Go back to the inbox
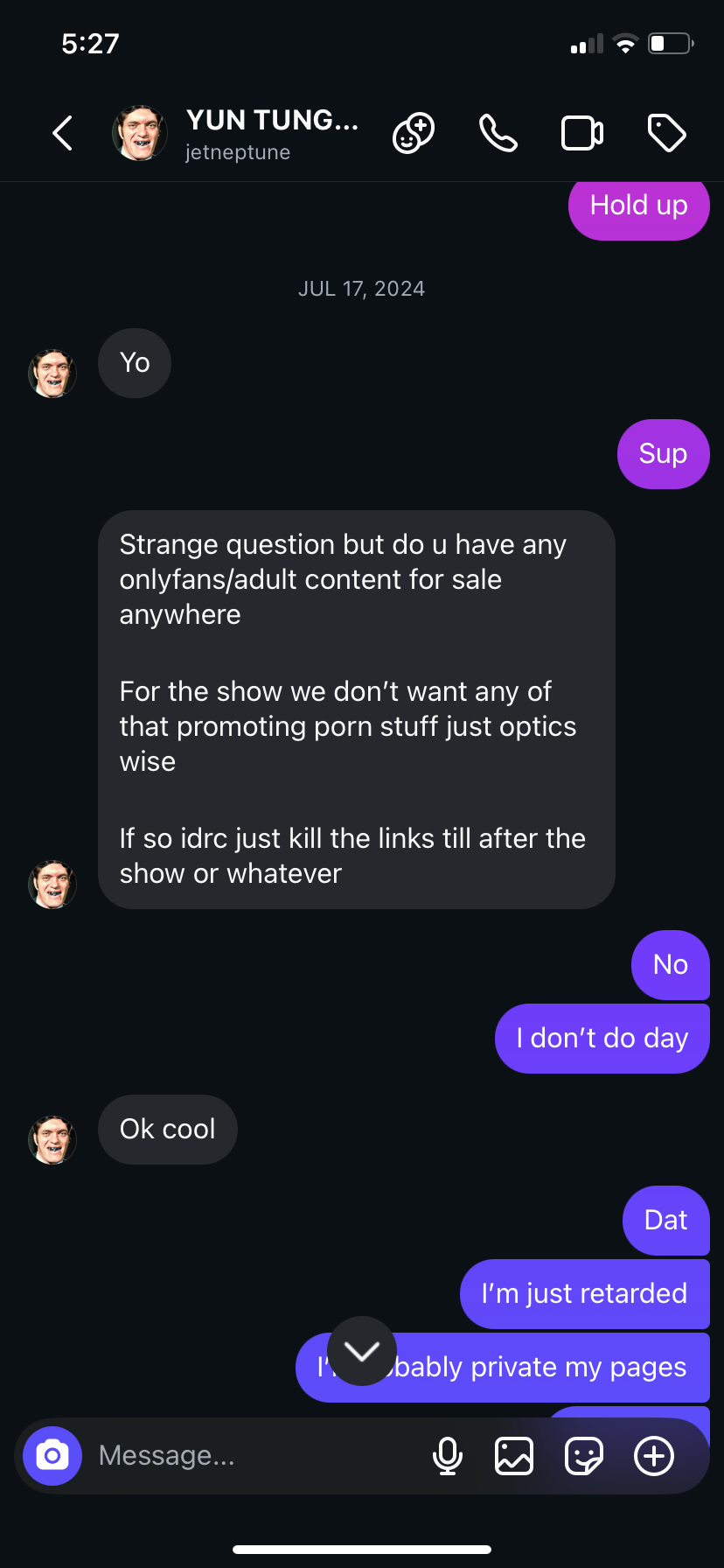 coord(62,134)
